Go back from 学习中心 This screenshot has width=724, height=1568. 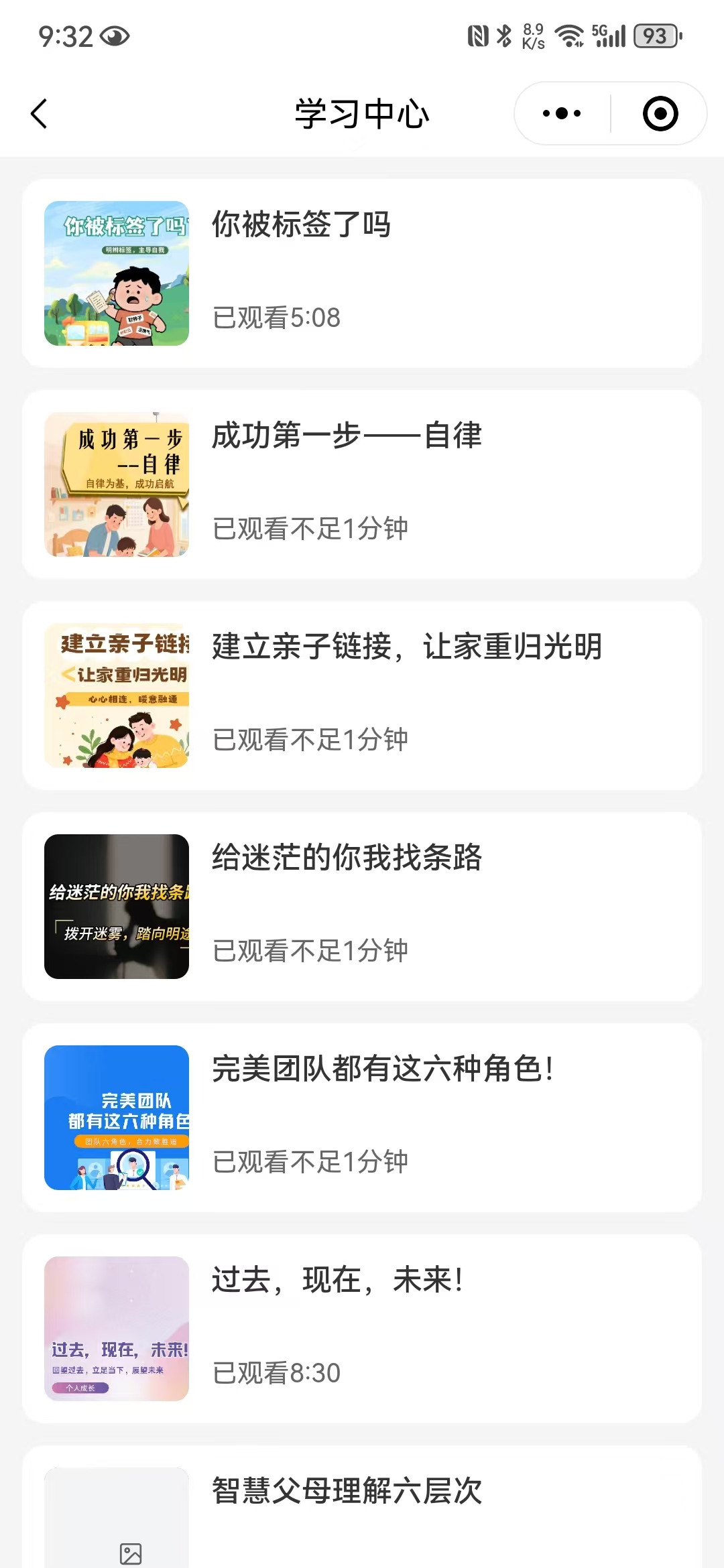(x=40, y=114)
